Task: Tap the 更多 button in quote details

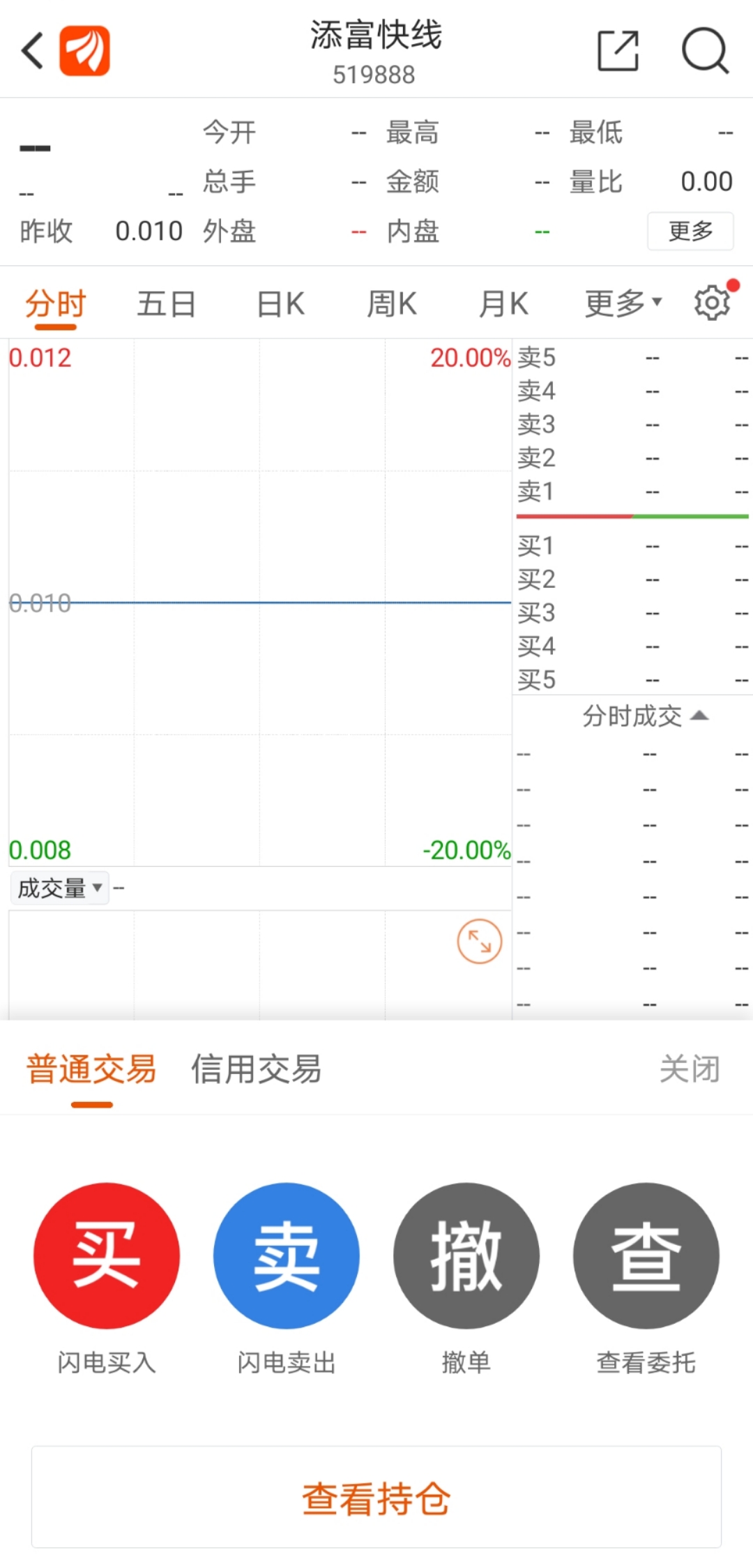Action: [x=690, y=231]
